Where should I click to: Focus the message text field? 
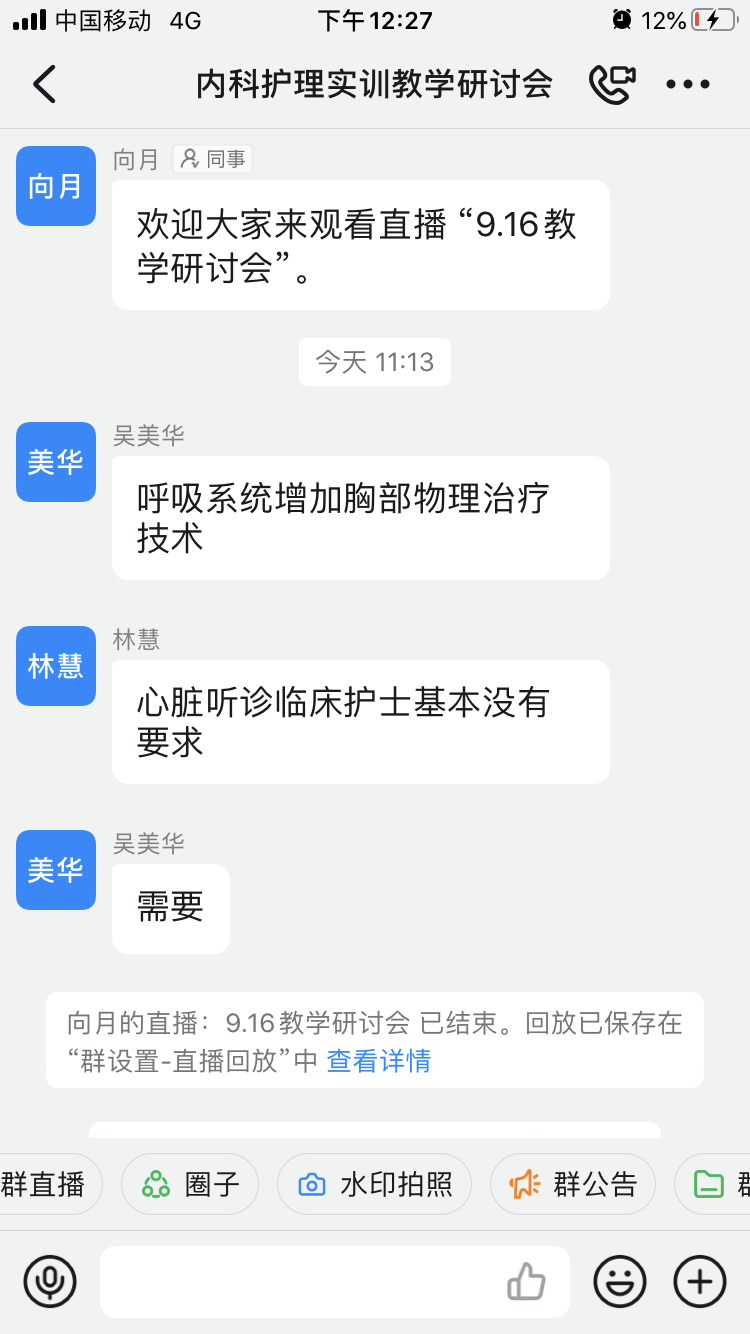(x=300, y=1281)
